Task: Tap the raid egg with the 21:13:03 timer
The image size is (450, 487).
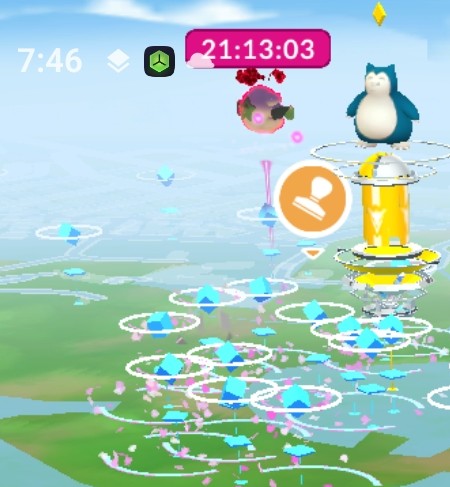Action: click(262, 108)
